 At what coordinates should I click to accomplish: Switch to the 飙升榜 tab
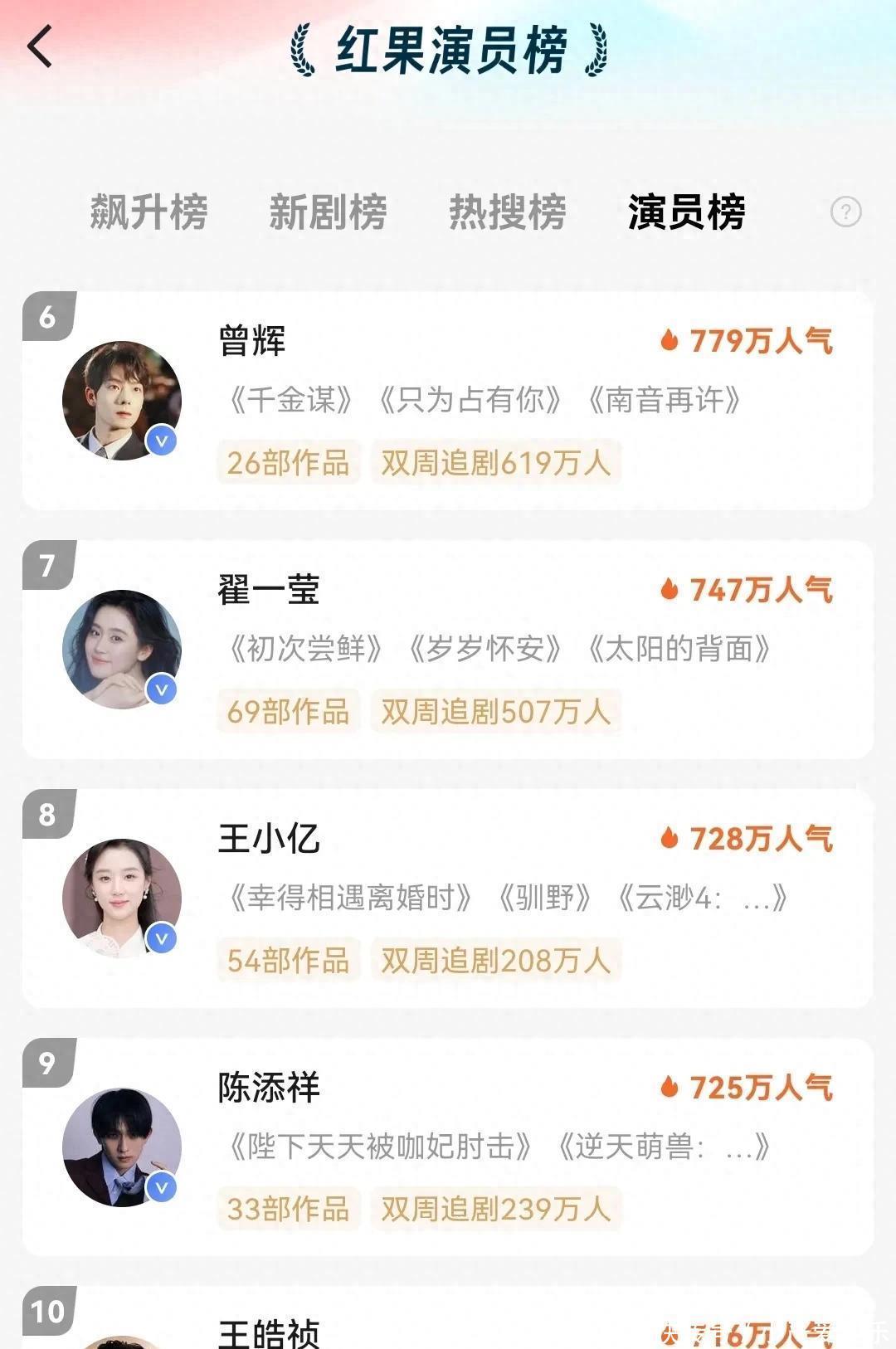[149, 212]
